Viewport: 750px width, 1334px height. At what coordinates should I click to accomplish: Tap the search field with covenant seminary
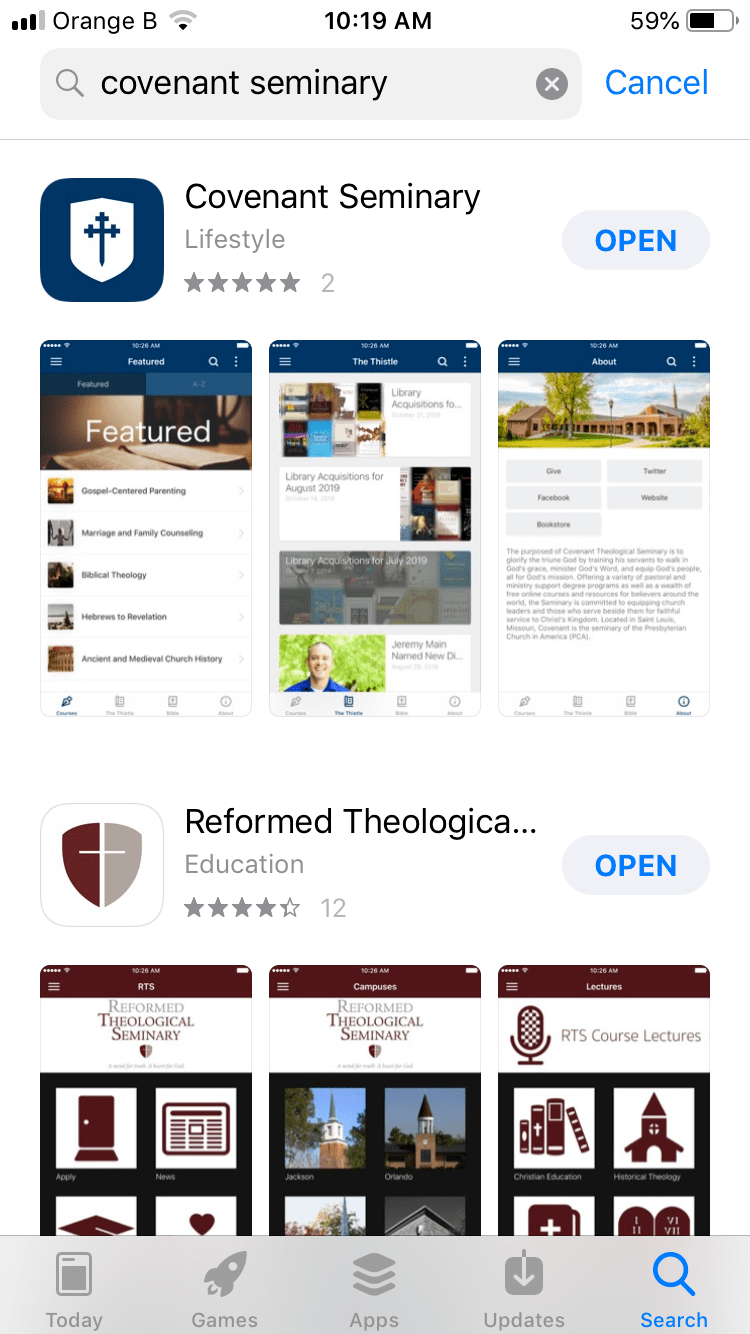click(300, 84)
